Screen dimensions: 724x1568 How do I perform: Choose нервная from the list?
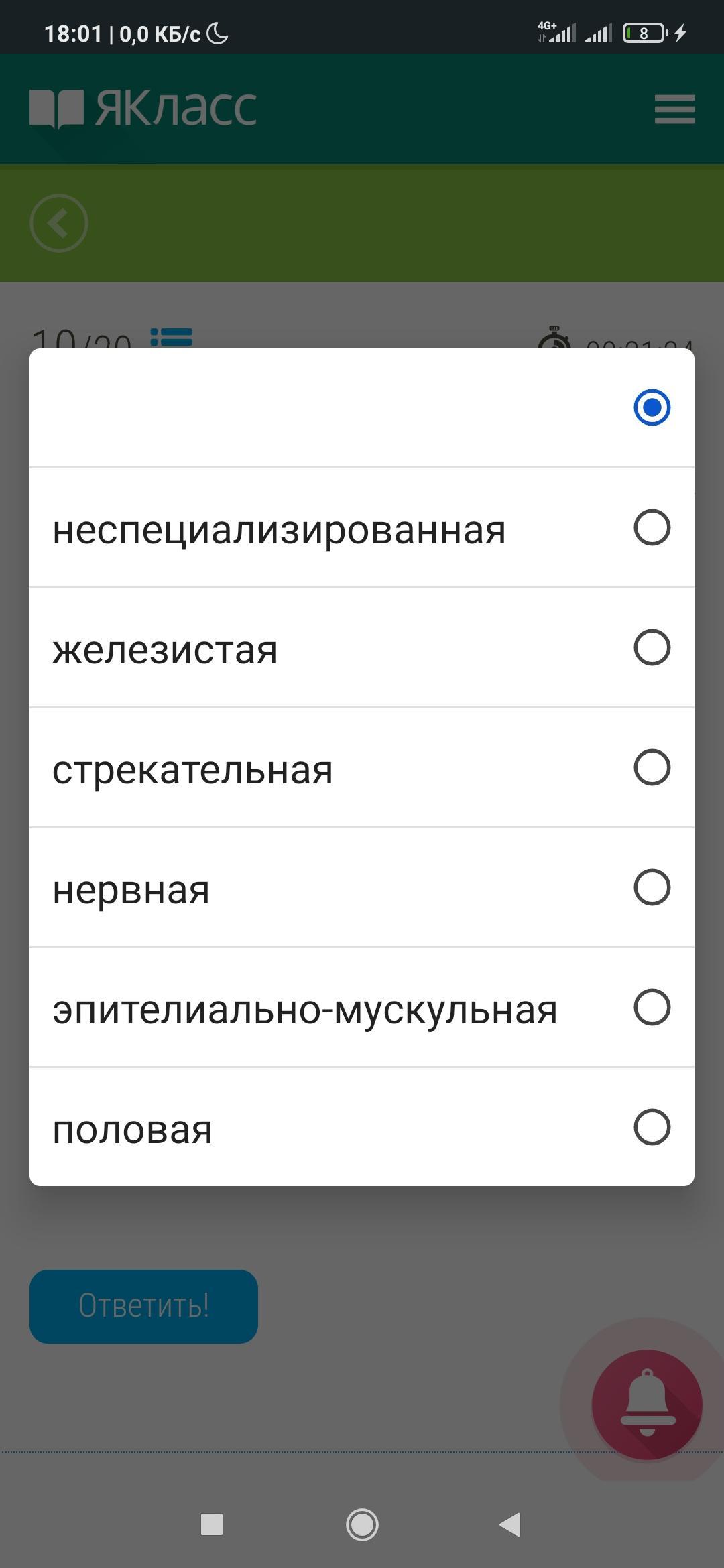coord(362,888)
